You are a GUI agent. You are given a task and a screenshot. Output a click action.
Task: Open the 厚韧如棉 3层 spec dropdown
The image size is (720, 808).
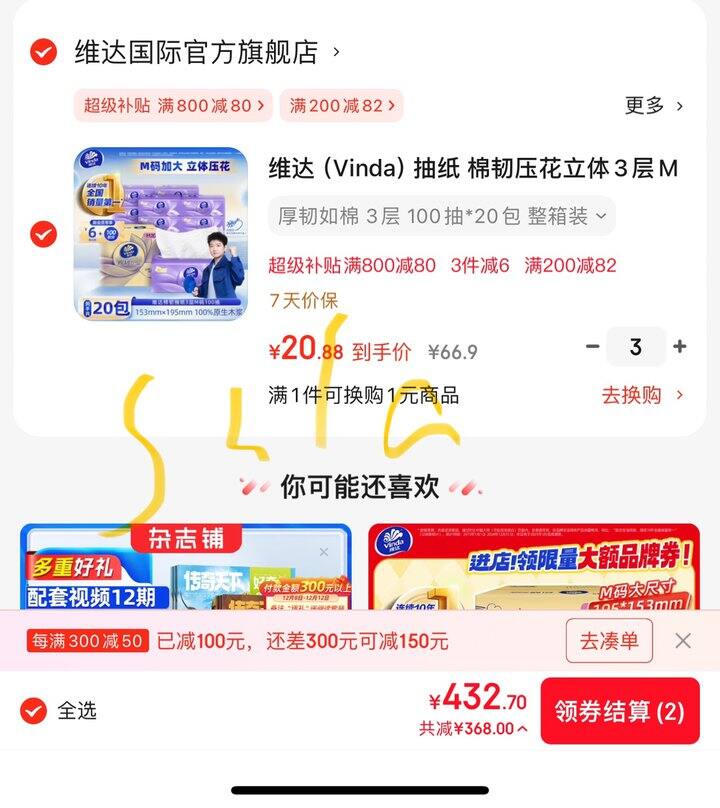coord(438,215)
